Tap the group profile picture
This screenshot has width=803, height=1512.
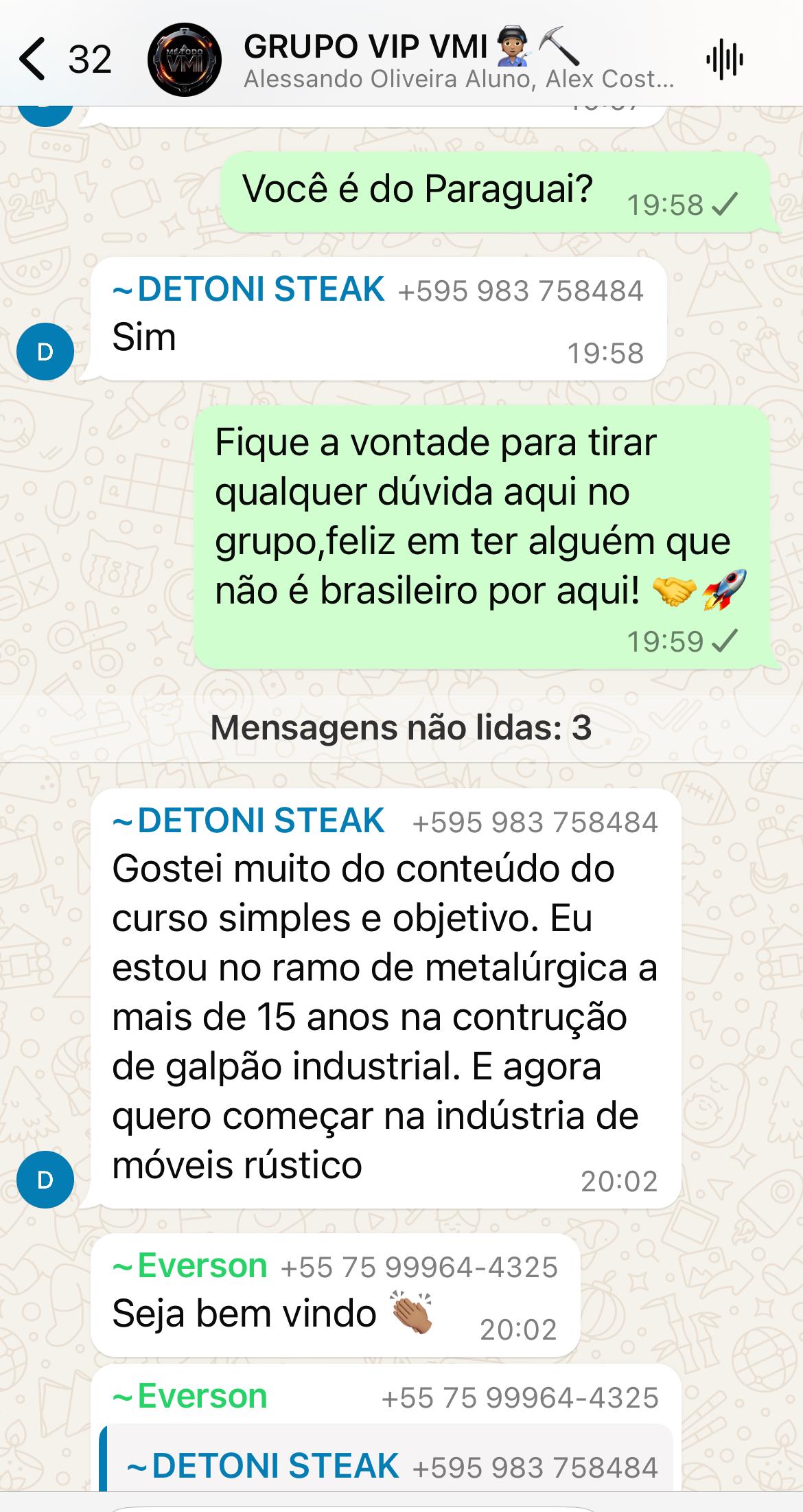click(x=184, y=60)
